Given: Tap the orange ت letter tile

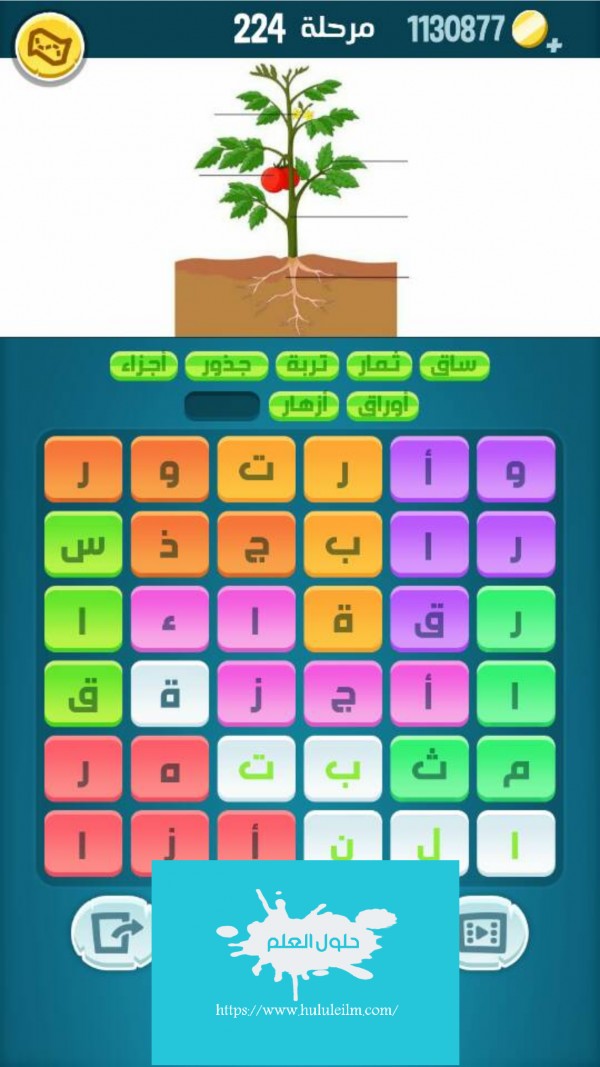Looking at the screenshot, I should click(x=257, y=470).
